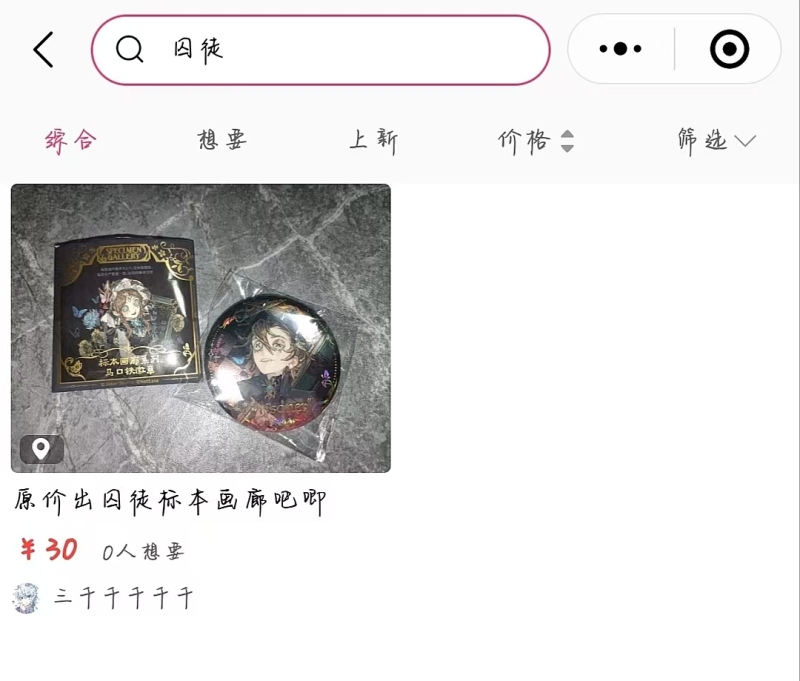This screenshot has height=681, width=800.
Task: Open the three-dot more menu
Action: [x=620, y=49]
